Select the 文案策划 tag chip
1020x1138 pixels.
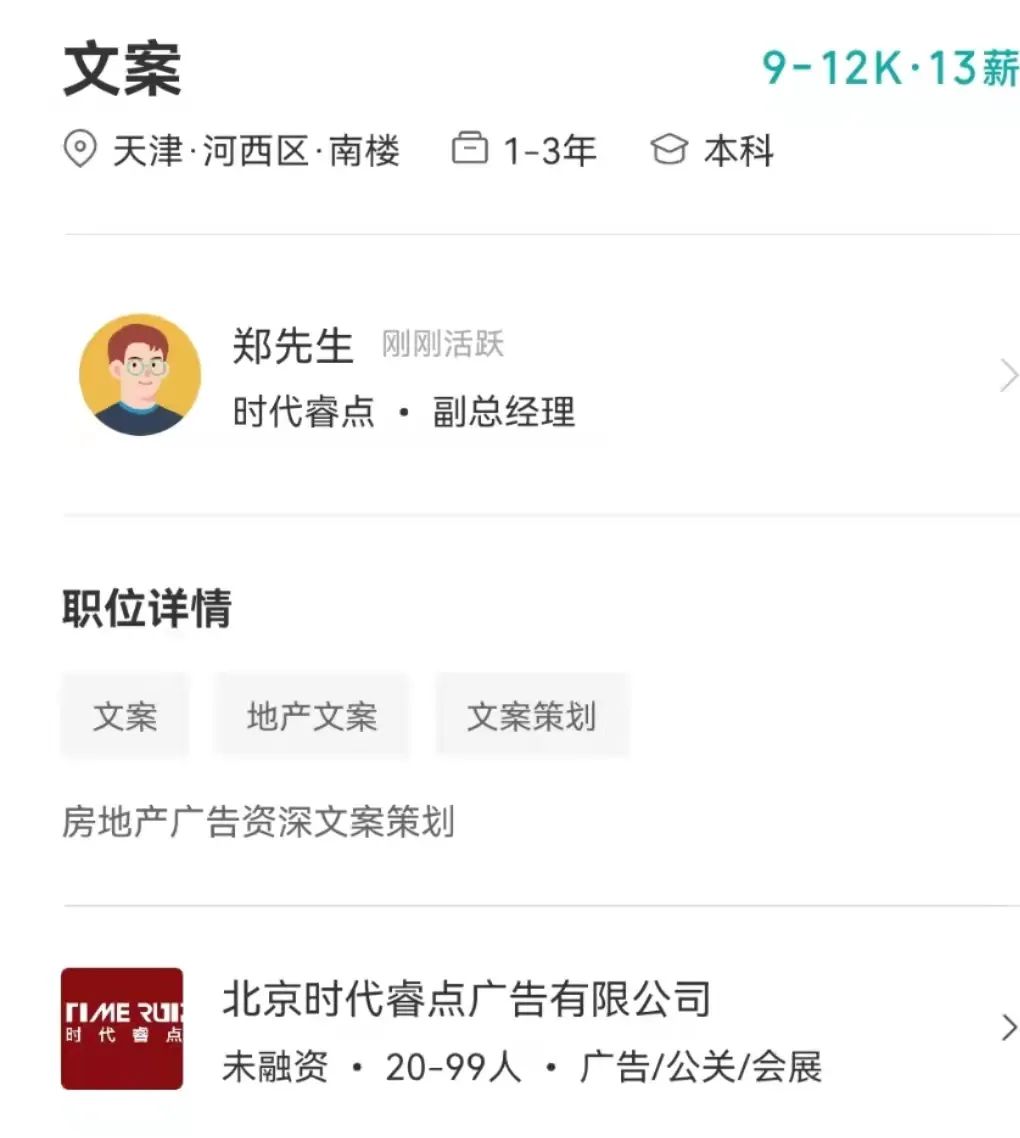point(531,716)
